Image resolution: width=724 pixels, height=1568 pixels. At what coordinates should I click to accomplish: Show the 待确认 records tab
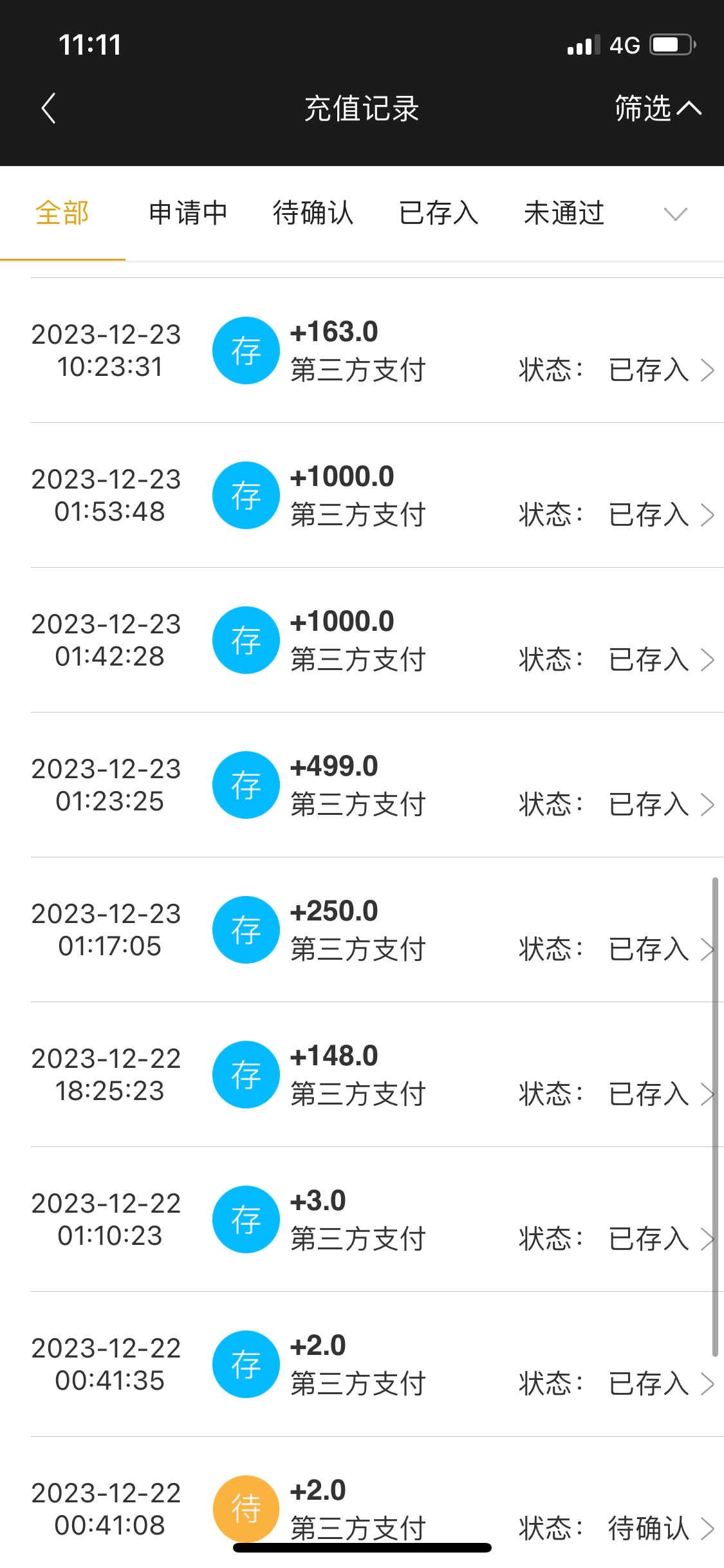coord(313,213)
